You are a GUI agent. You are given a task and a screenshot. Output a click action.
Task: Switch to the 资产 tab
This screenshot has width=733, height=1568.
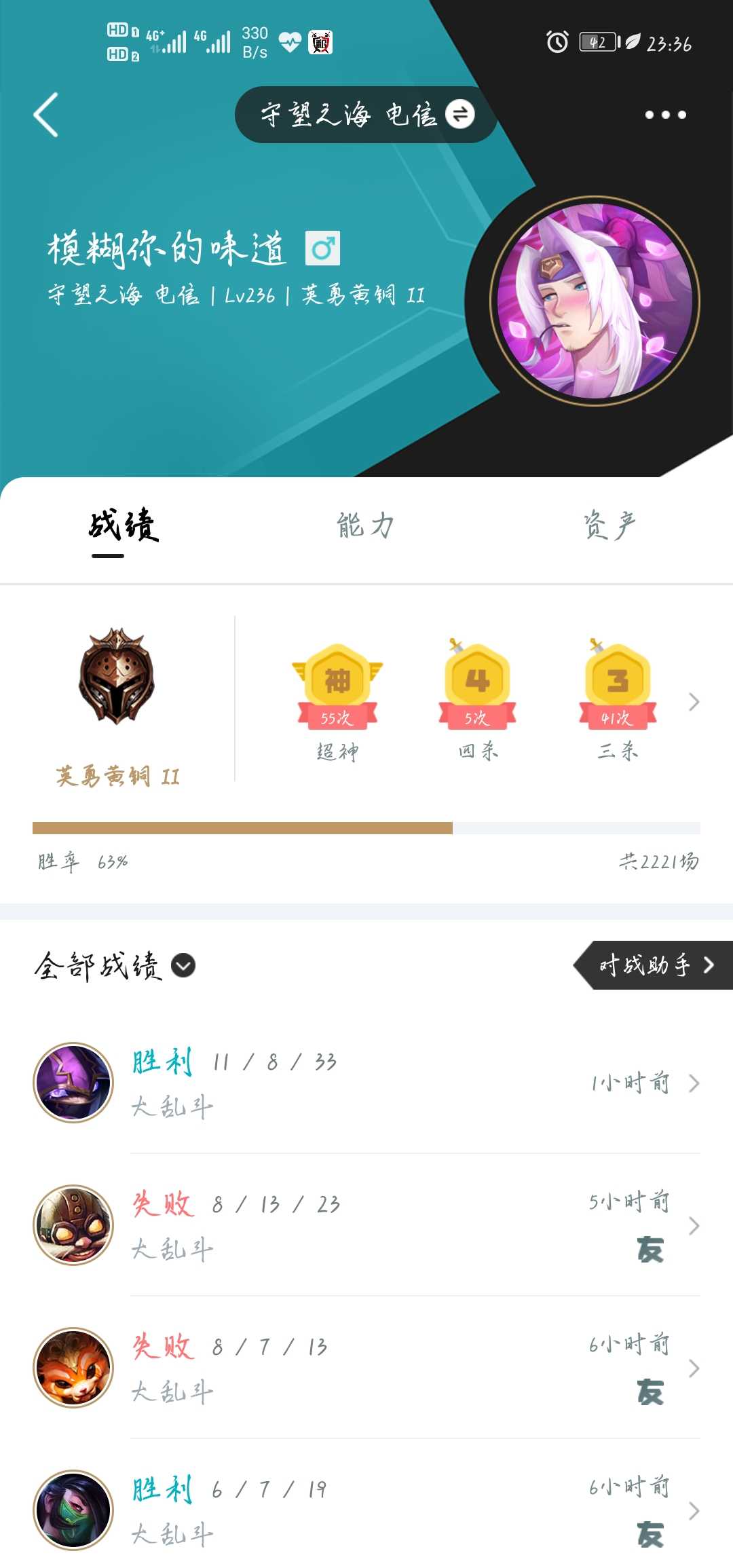point(609,525)
